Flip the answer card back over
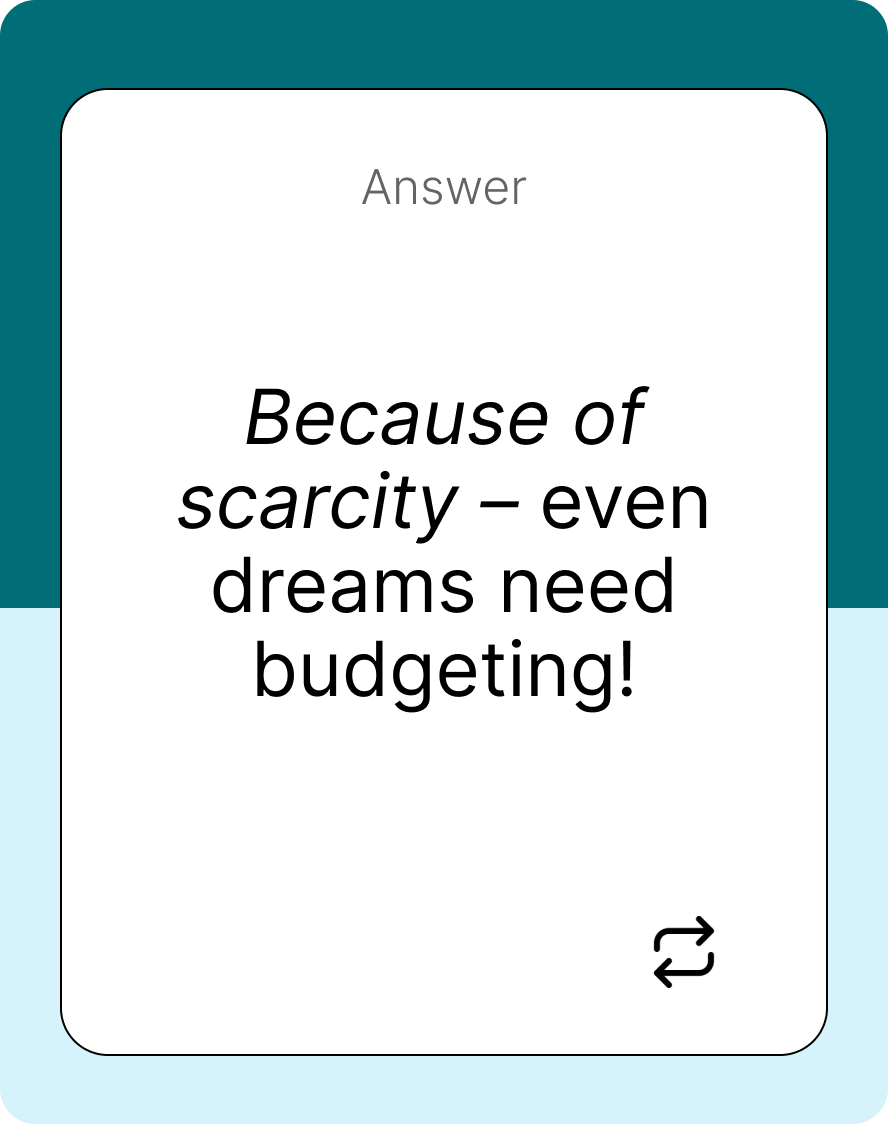Screen dimensions: 888x1124 point(684,952)
